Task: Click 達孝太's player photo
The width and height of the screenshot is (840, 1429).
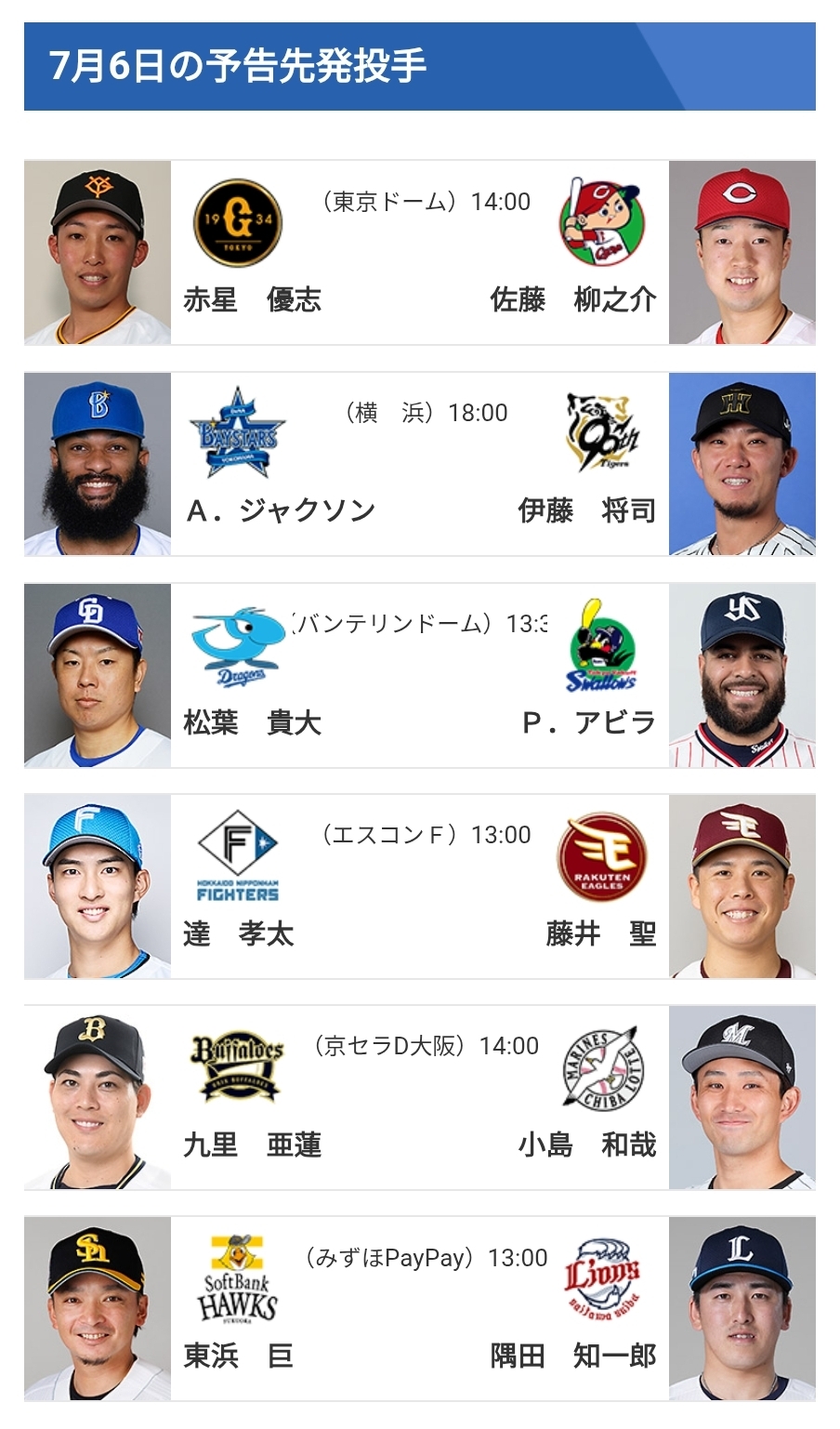Action: [97, 885]
